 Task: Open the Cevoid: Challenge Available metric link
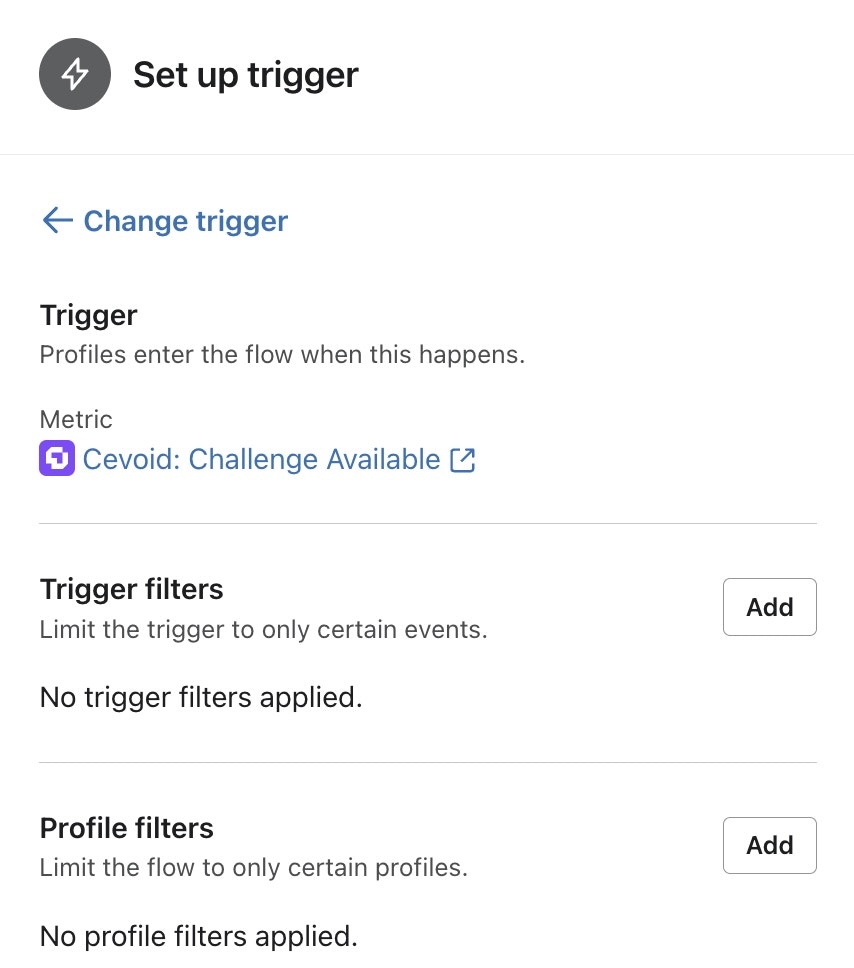[x=261, y=460]
